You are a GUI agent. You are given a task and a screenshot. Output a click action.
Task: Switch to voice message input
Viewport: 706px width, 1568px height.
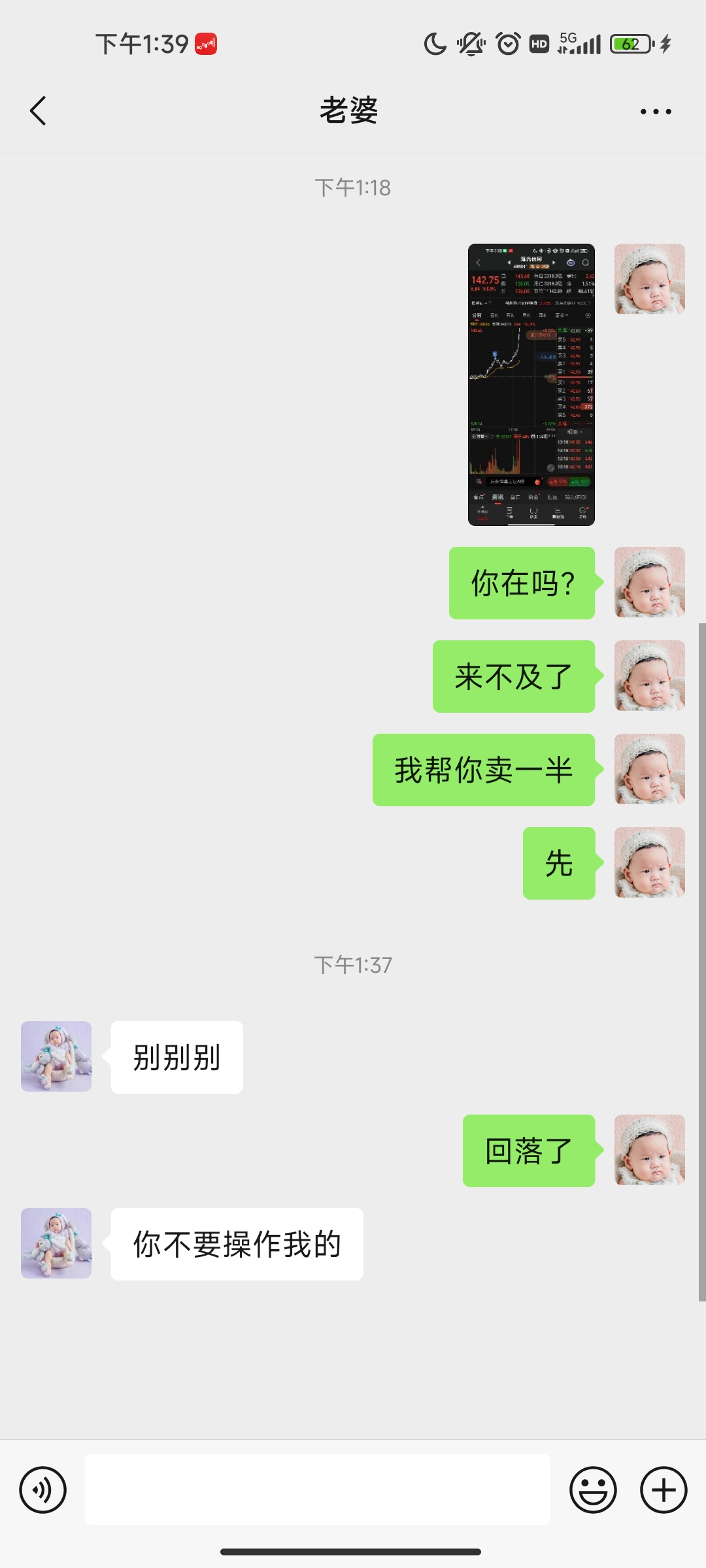[43, 1490]
